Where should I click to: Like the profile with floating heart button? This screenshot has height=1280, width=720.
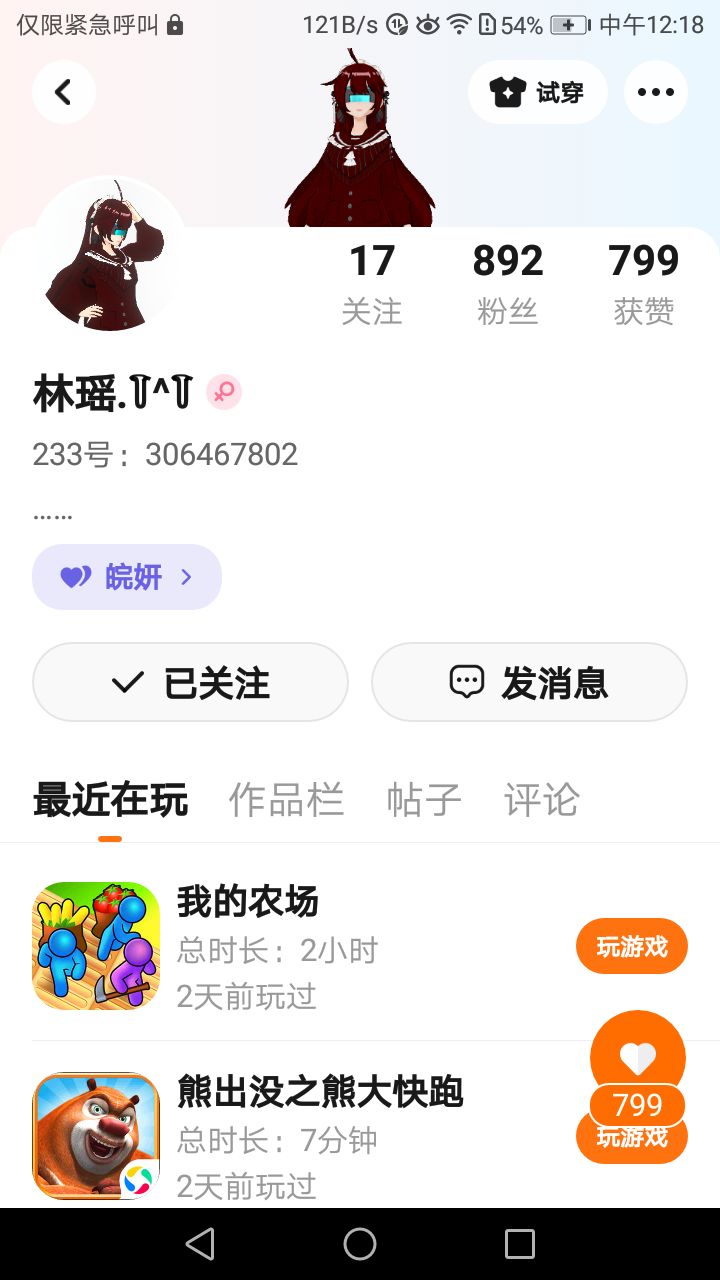[637, 1057]
